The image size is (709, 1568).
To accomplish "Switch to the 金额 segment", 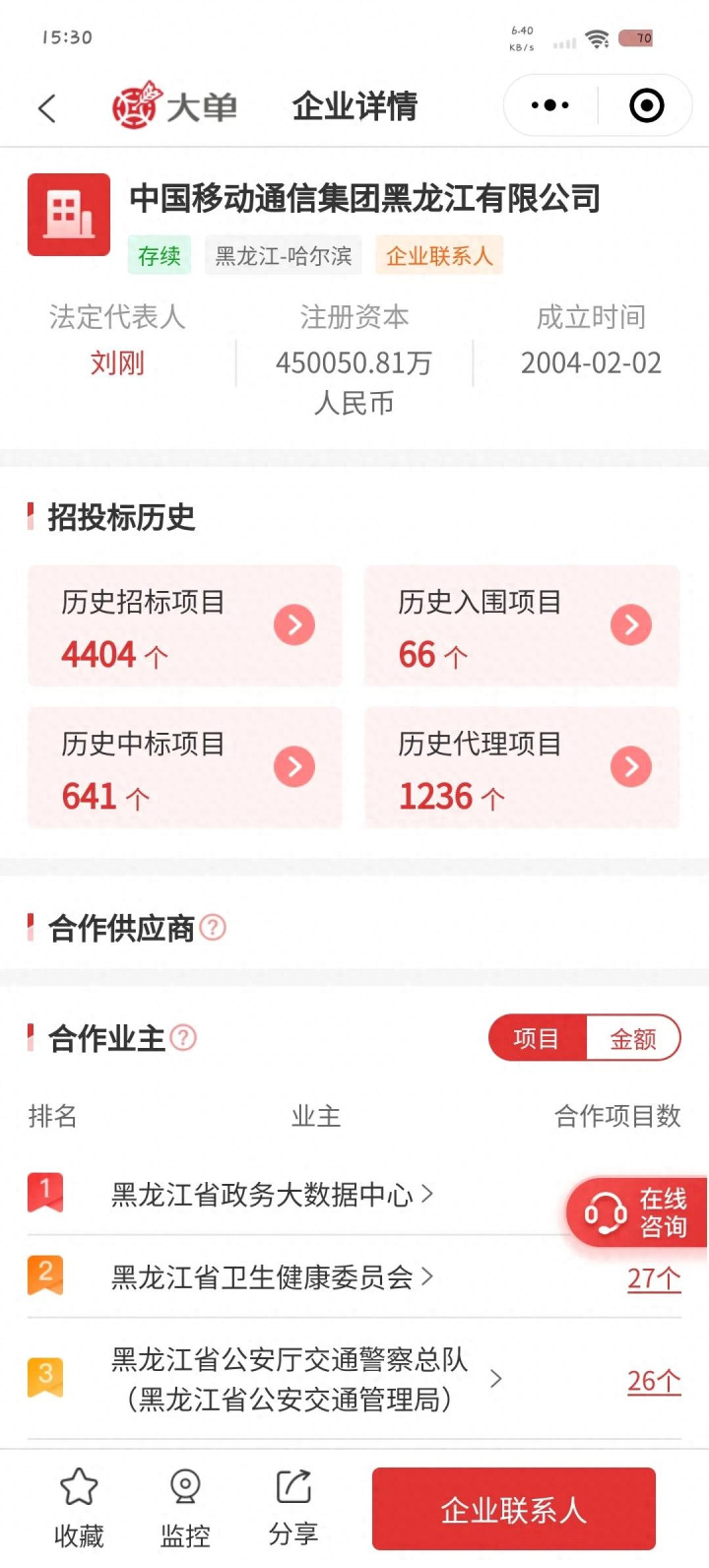I will coord(633,1039).
